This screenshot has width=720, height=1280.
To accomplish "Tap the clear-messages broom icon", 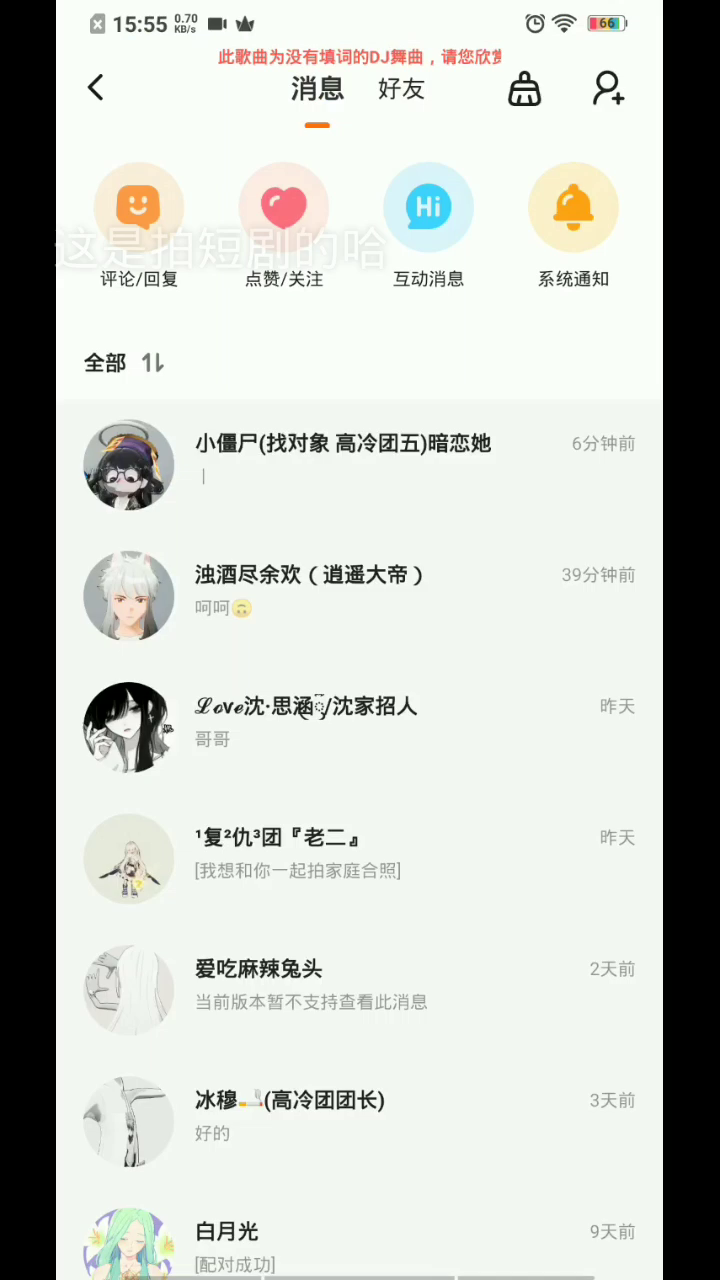I will [524, 89].
